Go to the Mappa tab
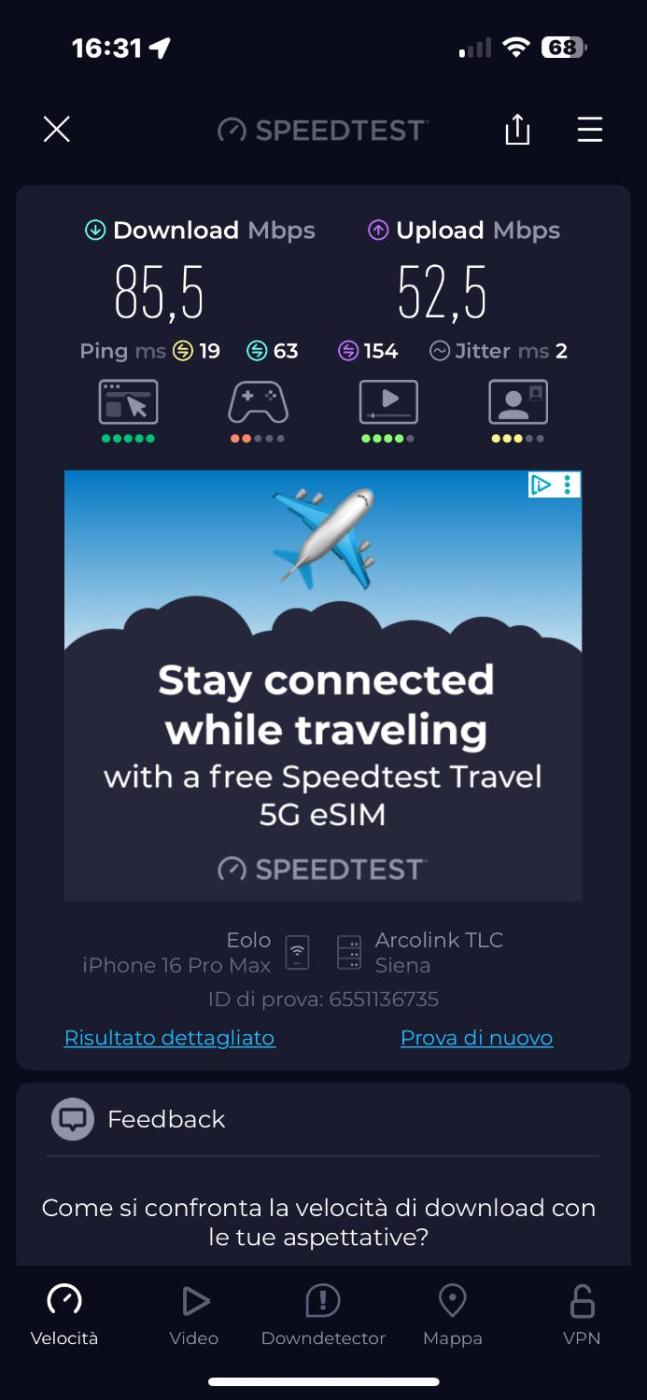647x1400 pixels. [452, 1315]
